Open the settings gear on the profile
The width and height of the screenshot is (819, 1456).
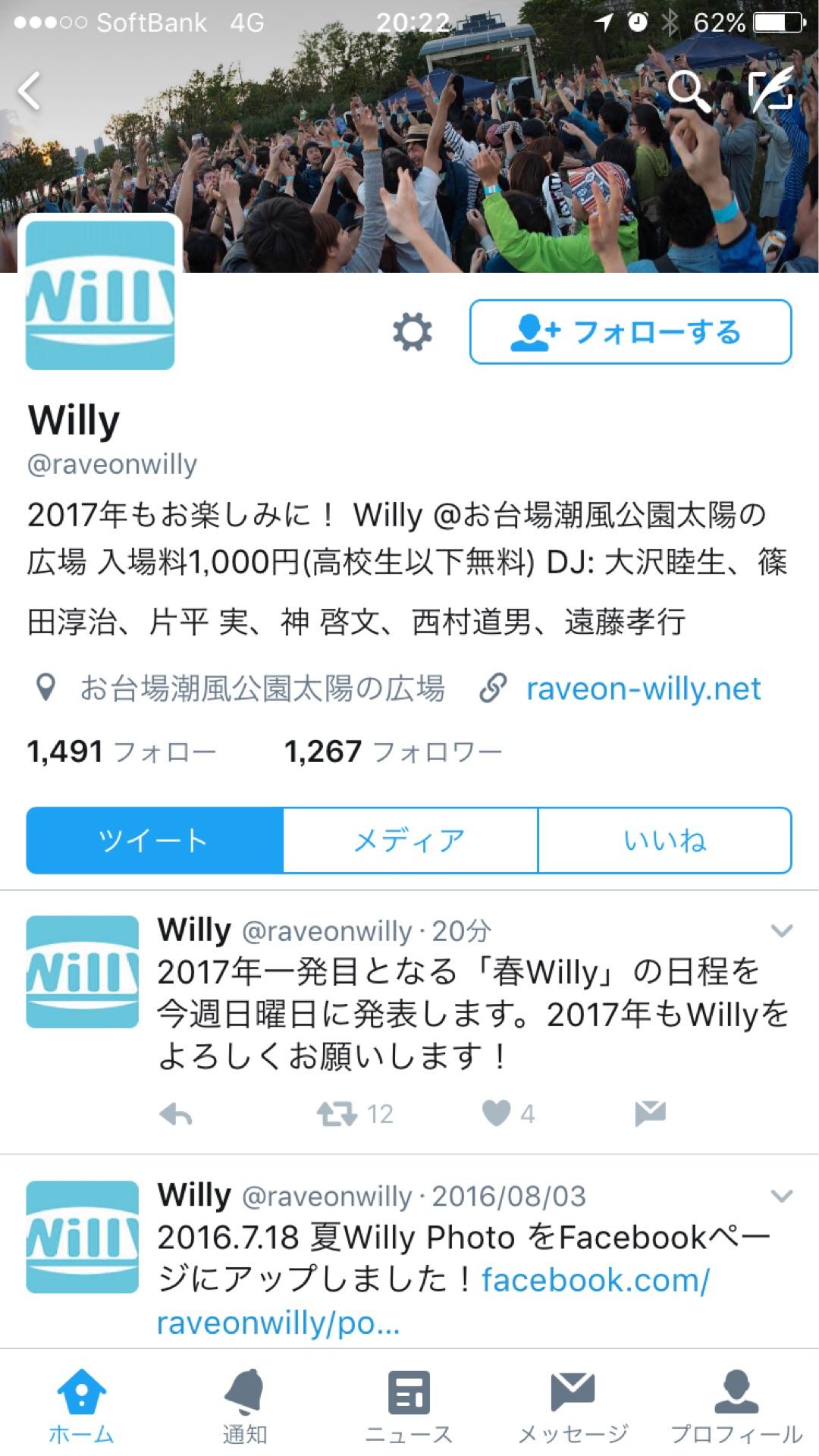click(x=410, y=331)
